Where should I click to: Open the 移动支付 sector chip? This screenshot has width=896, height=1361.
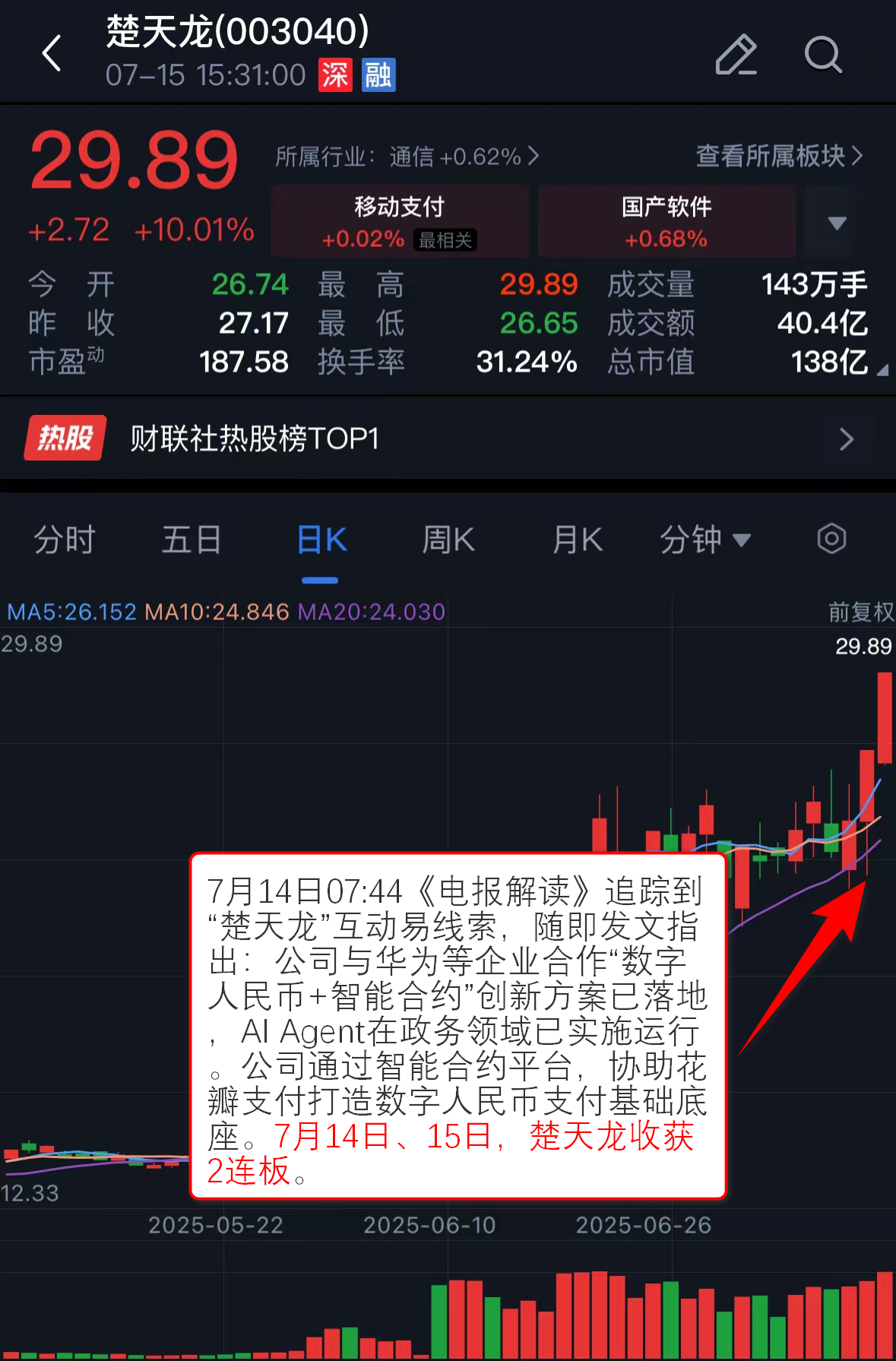(400, 221)
